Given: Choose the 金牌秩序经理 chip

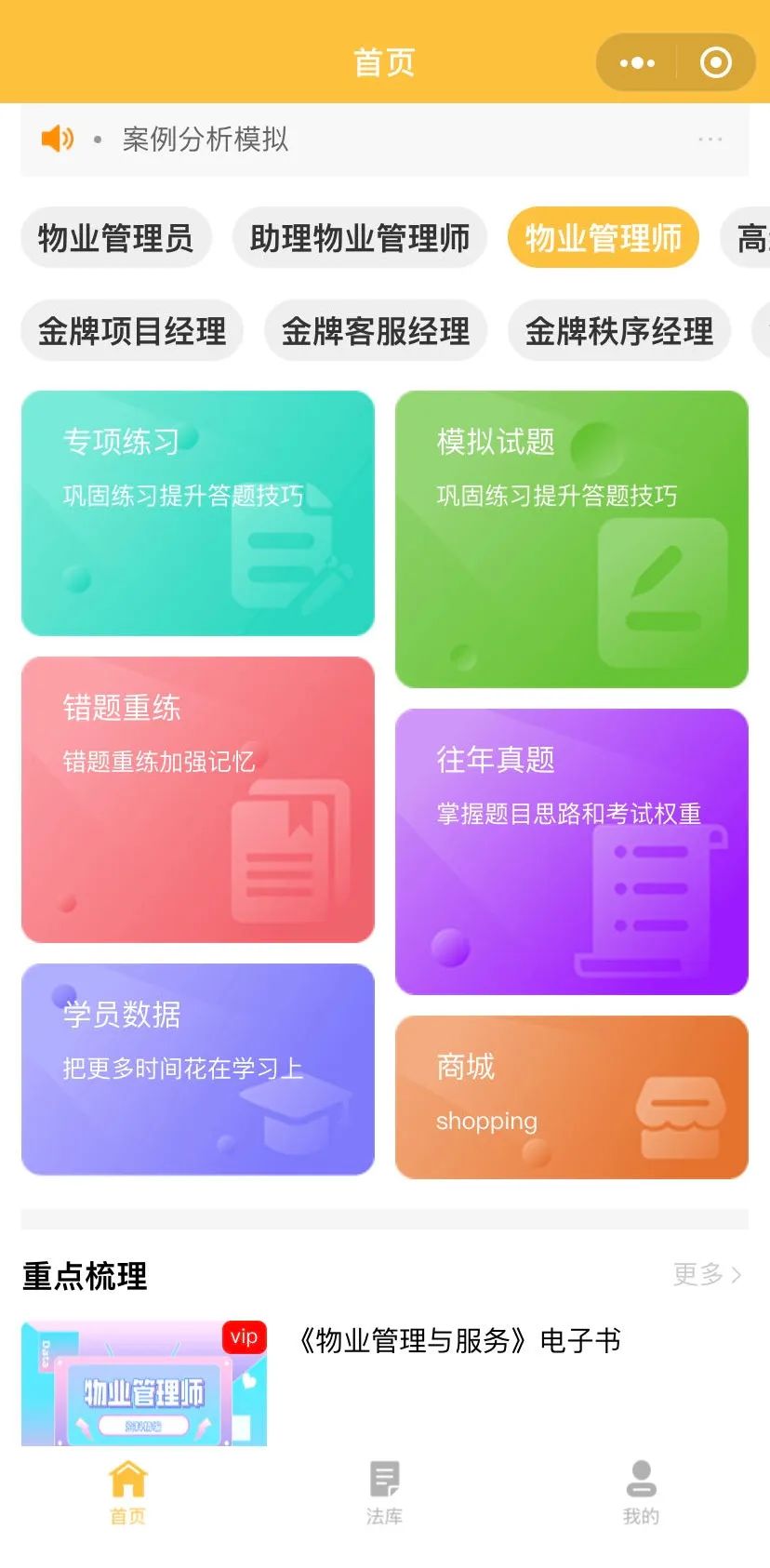Looking at the screenshot, I should tap(618, 330).
